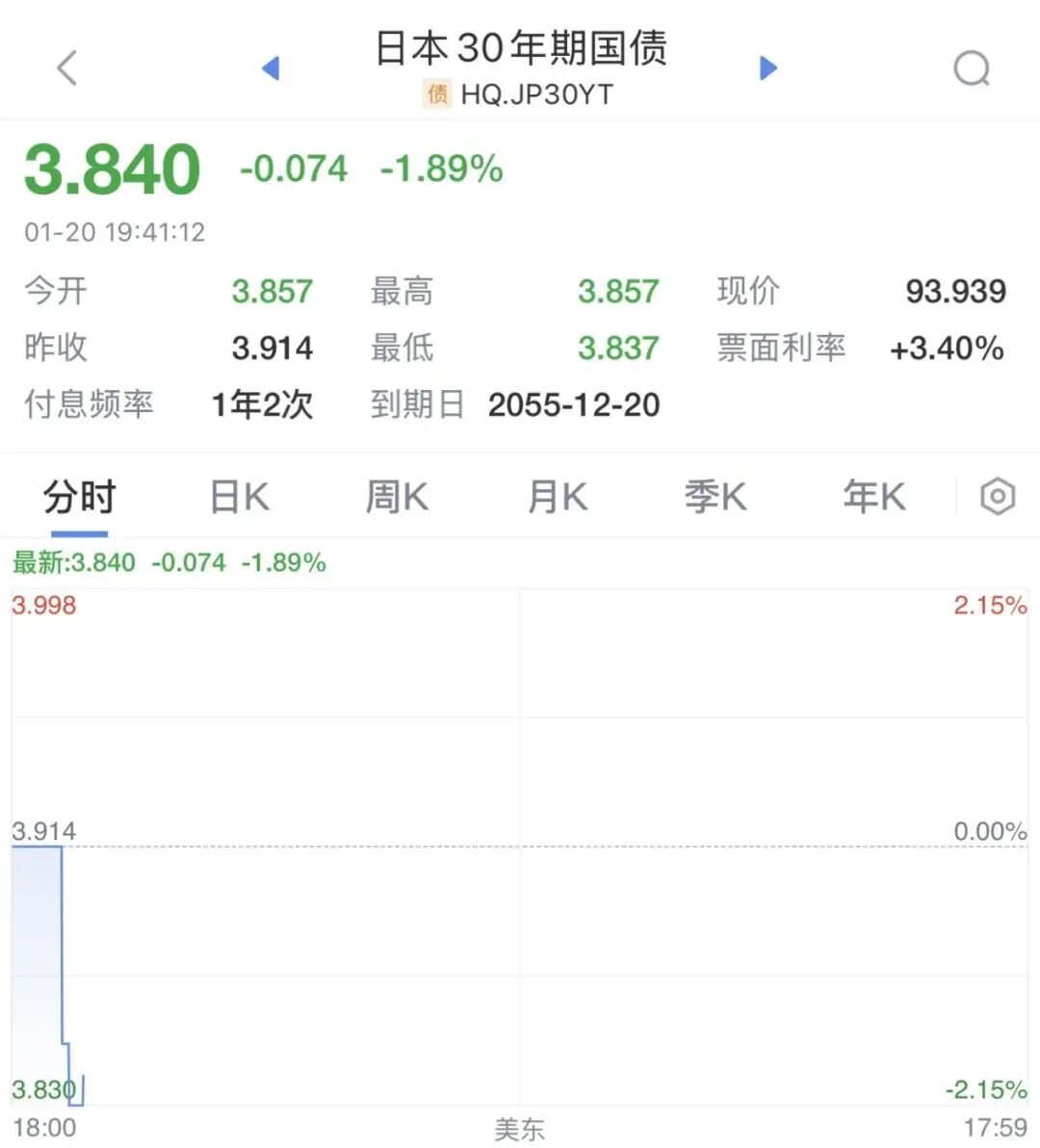Switch to the 月K monthly chart tab
Screen dimensions: 1040x1148
(x=556, y=496)
